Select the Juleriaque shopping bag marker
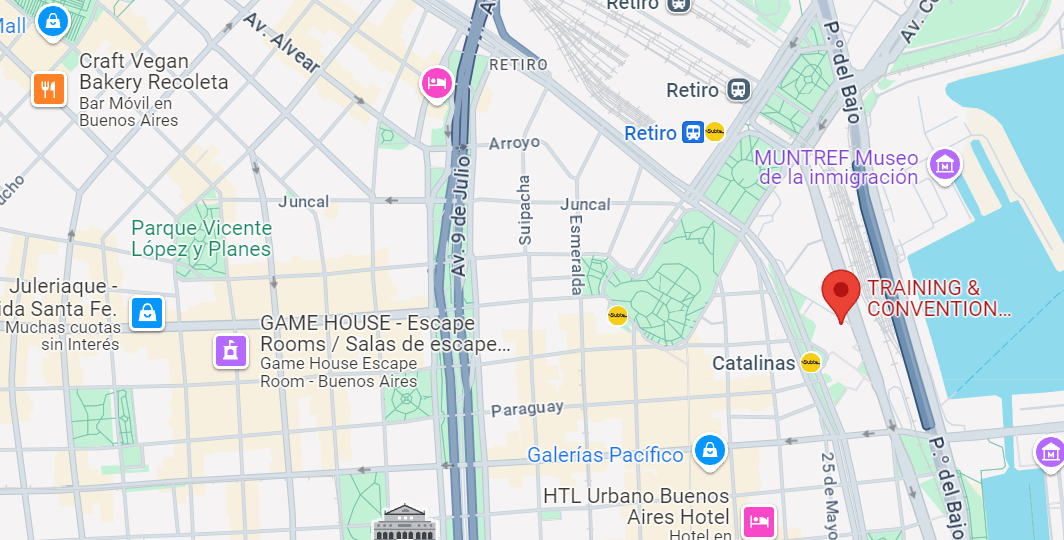Image resolution: width=1064 pixels, height=540 pixels. tap(147, 313)
